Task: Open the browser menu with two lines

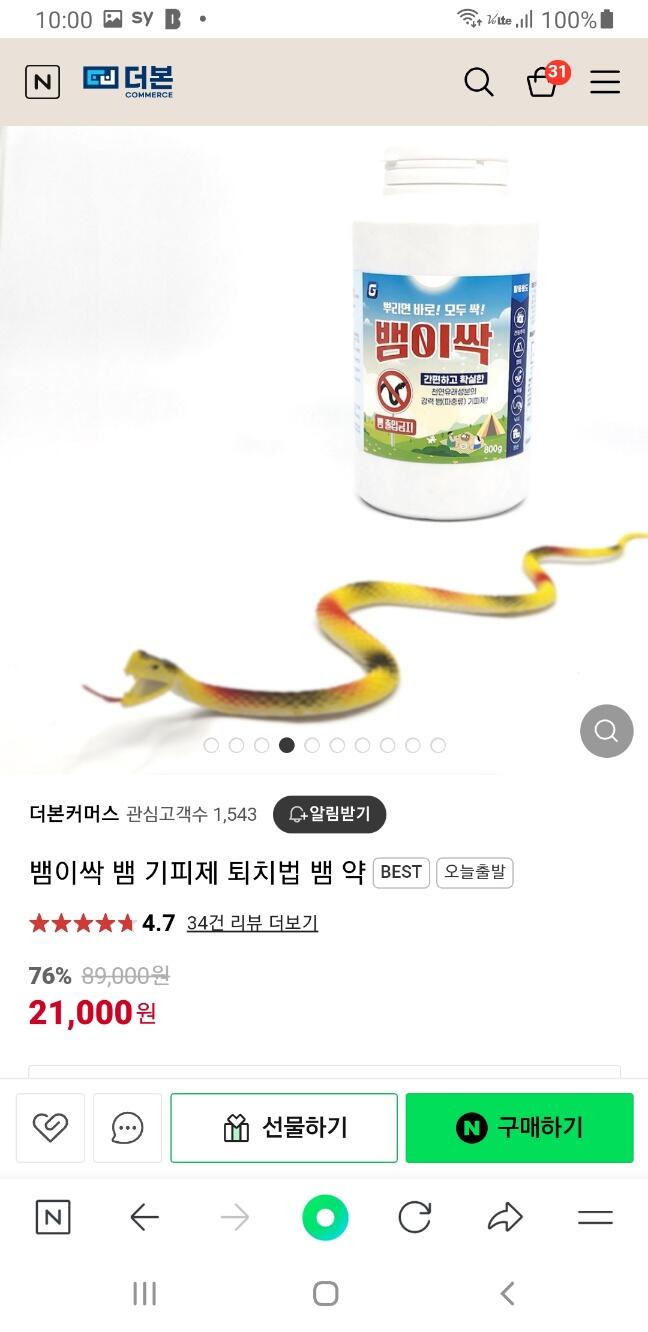Action: coord(595,1217)
